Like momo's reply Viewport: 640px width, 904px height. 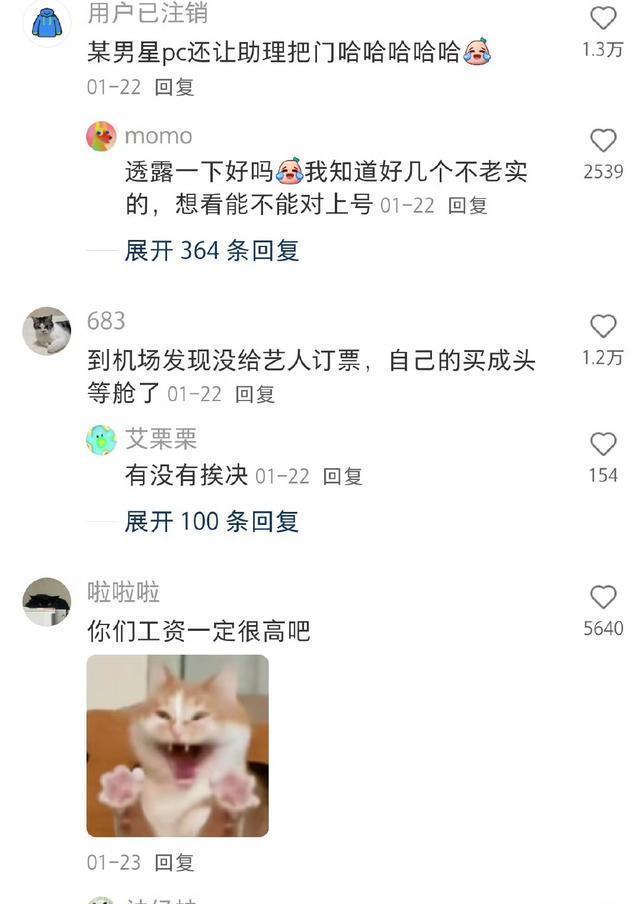click(x=603, y=140)
